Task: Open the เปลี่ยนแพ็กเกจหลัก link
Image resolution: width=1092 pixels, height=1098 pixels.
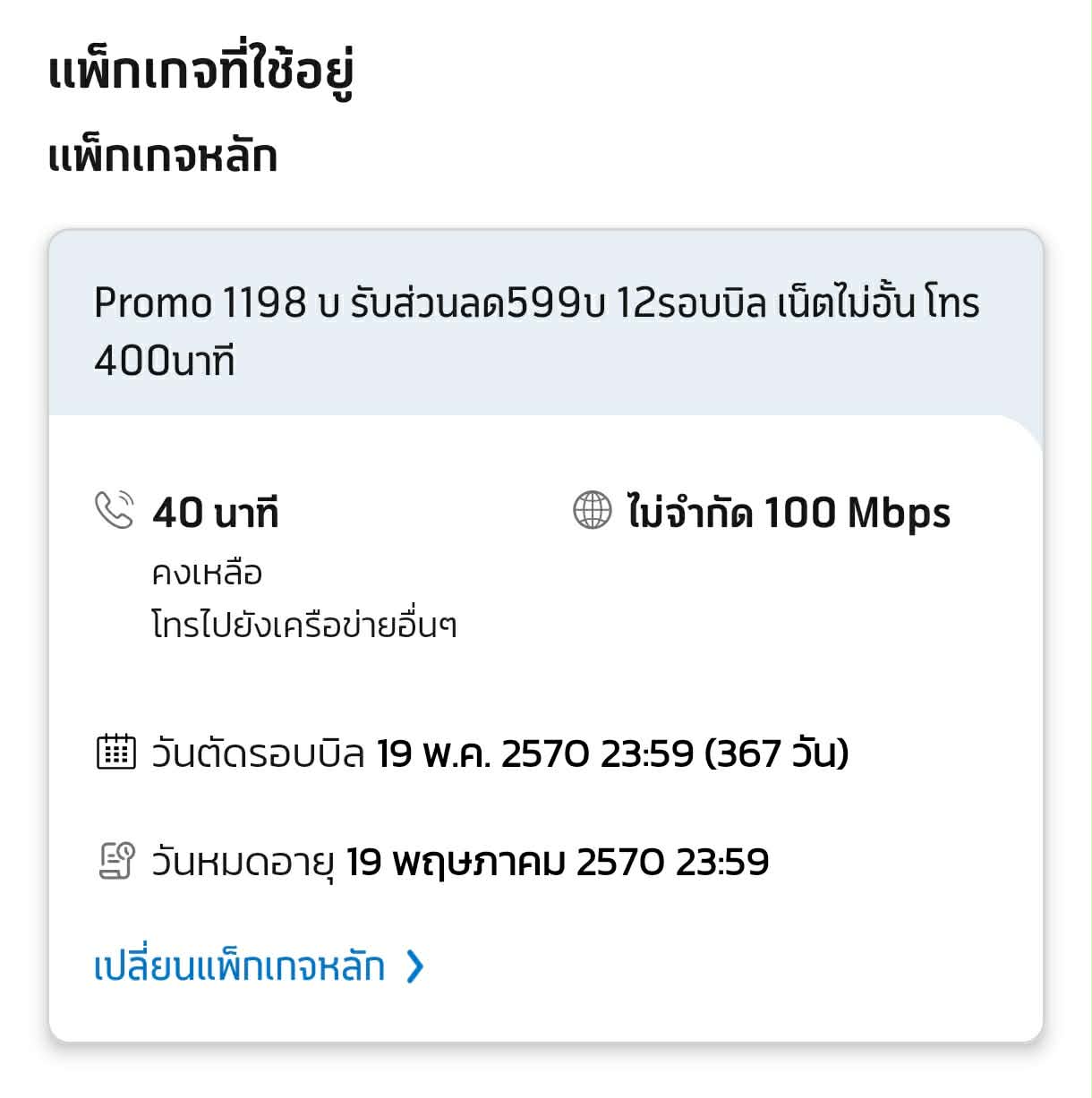Action: pyautogui.click(x=259, y=966)
